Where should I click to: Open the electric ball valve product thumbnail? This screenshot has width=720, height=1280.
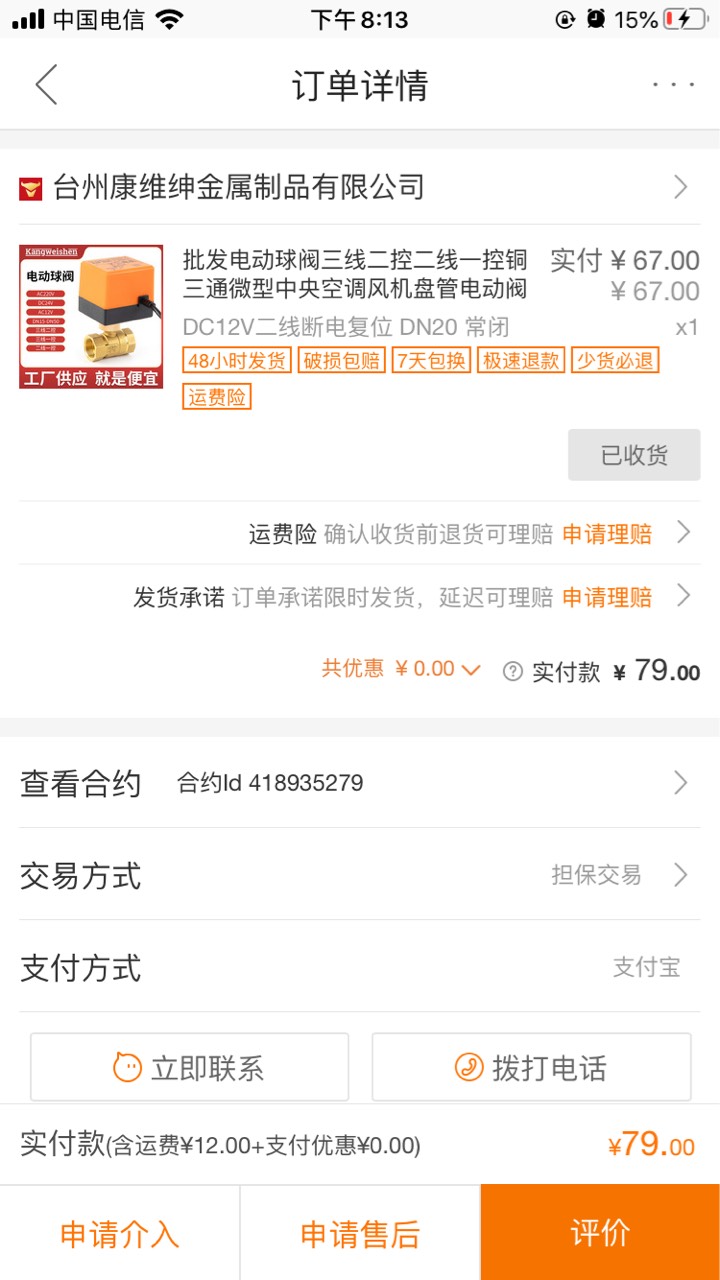91,316
